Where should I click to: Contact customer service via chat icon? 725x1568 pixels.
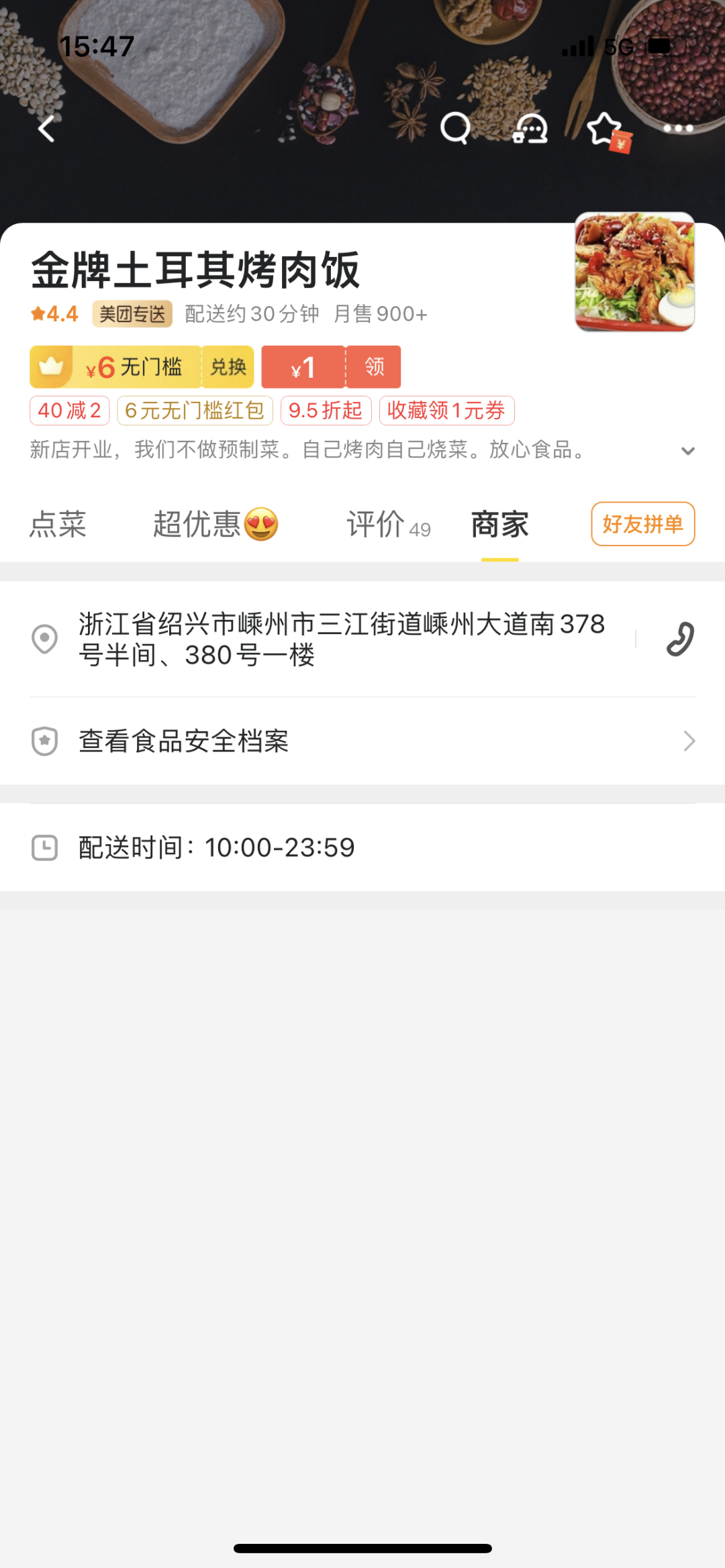[530, 128]
